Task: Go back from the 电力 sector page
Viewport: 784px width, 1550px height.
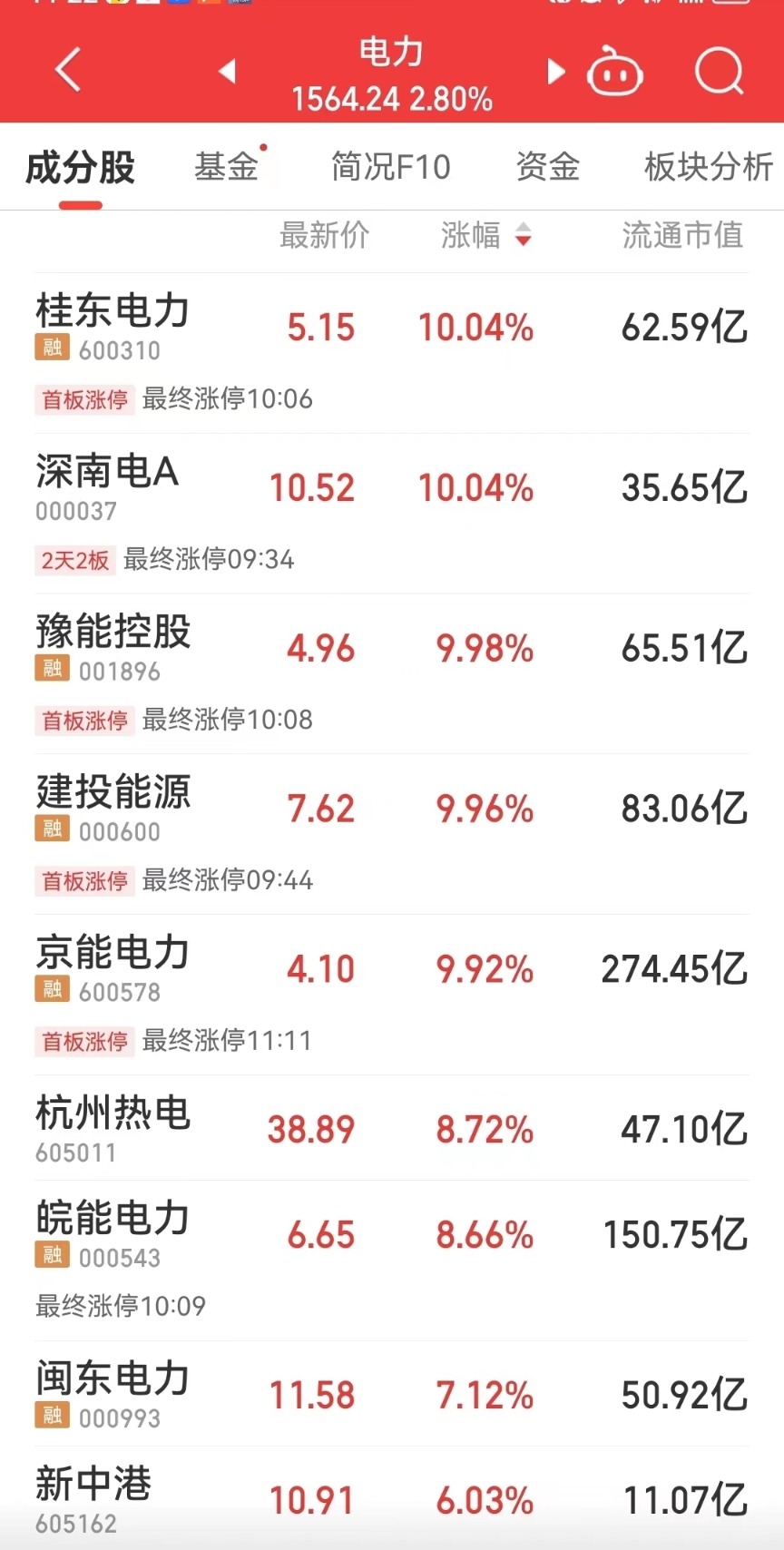Action: pyautogui.click(x=69, y=71)
